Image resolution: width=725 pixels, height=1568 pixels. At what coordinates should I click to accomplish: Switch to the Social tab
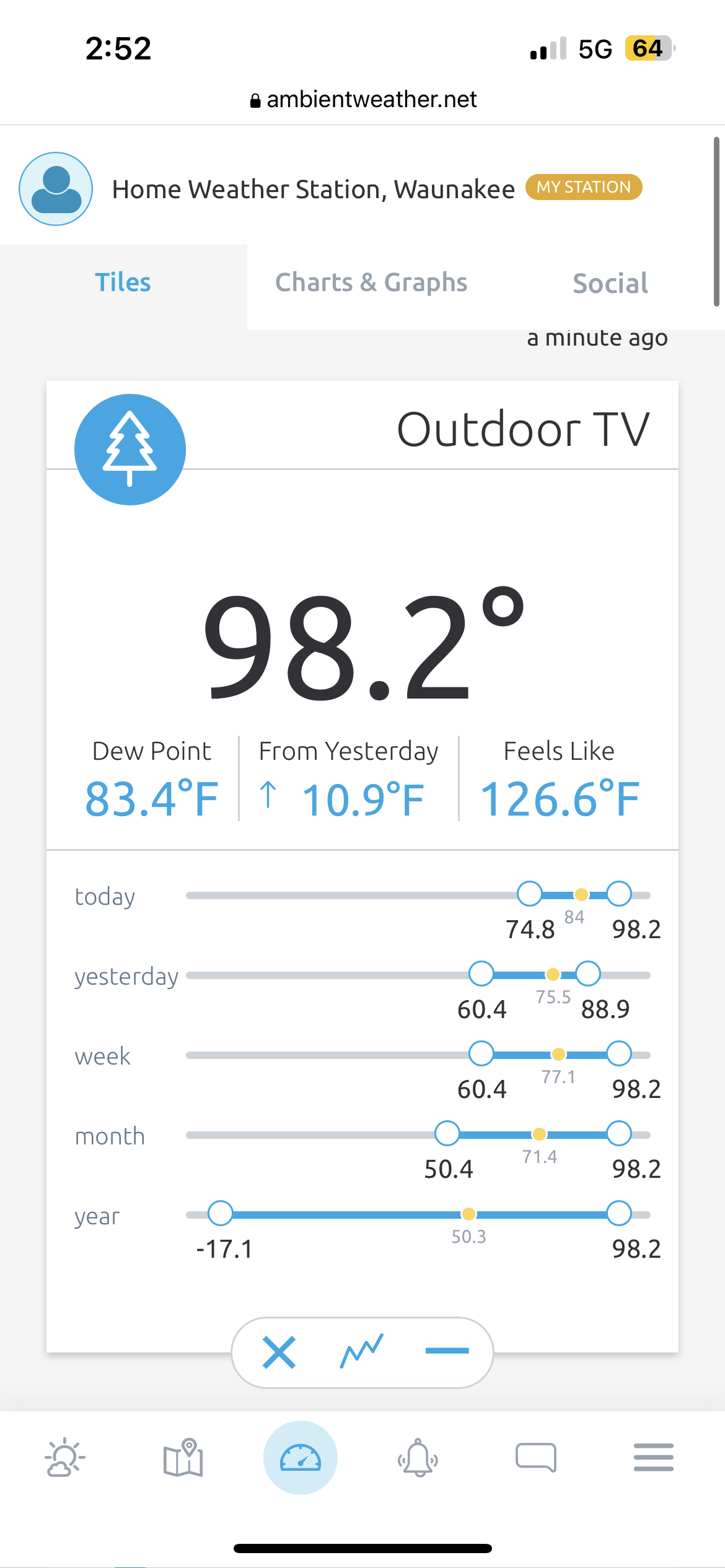(x=610, y=283)
